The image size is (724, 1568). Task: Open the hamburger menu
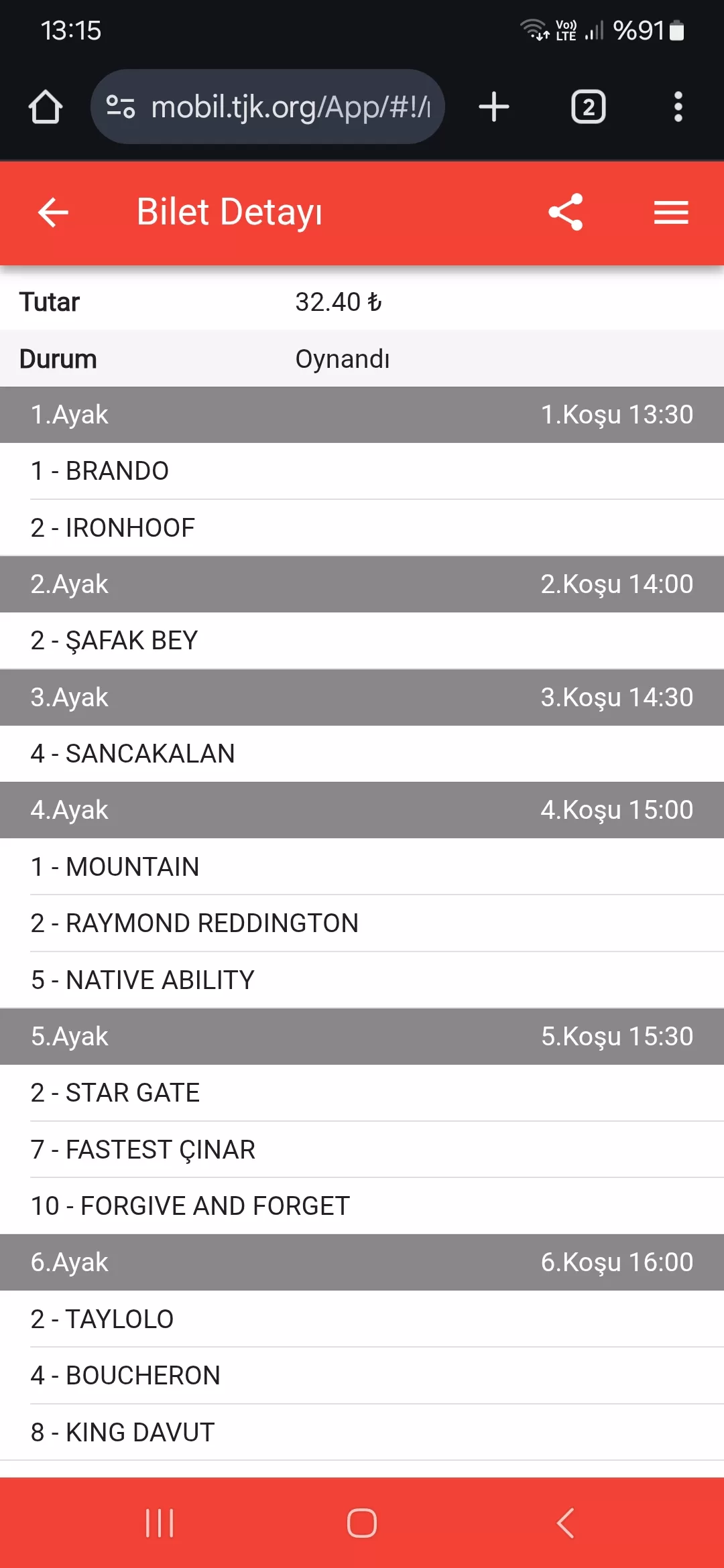tap(671, 213)
